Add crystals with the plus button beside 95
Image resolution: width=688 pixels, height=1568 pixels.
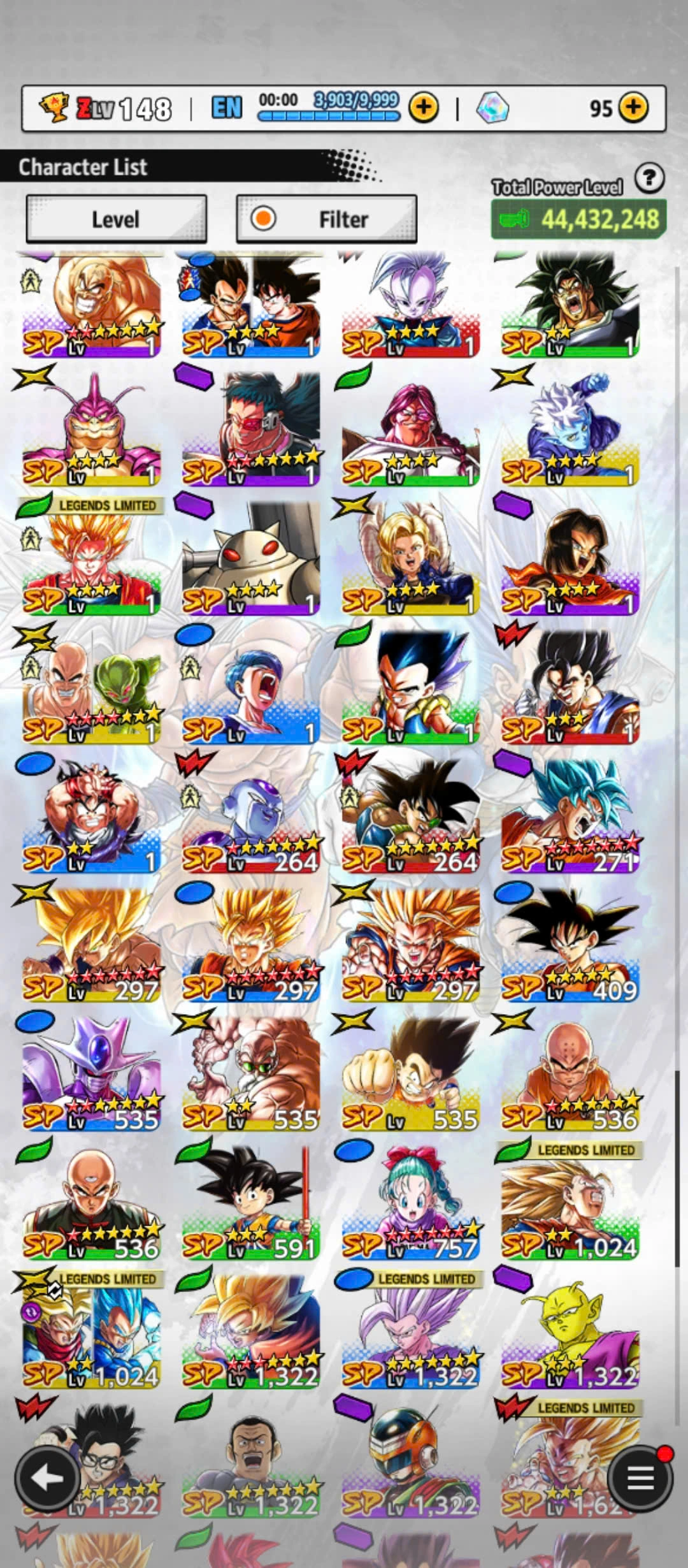pyautogui.click(x=633, y=108)
